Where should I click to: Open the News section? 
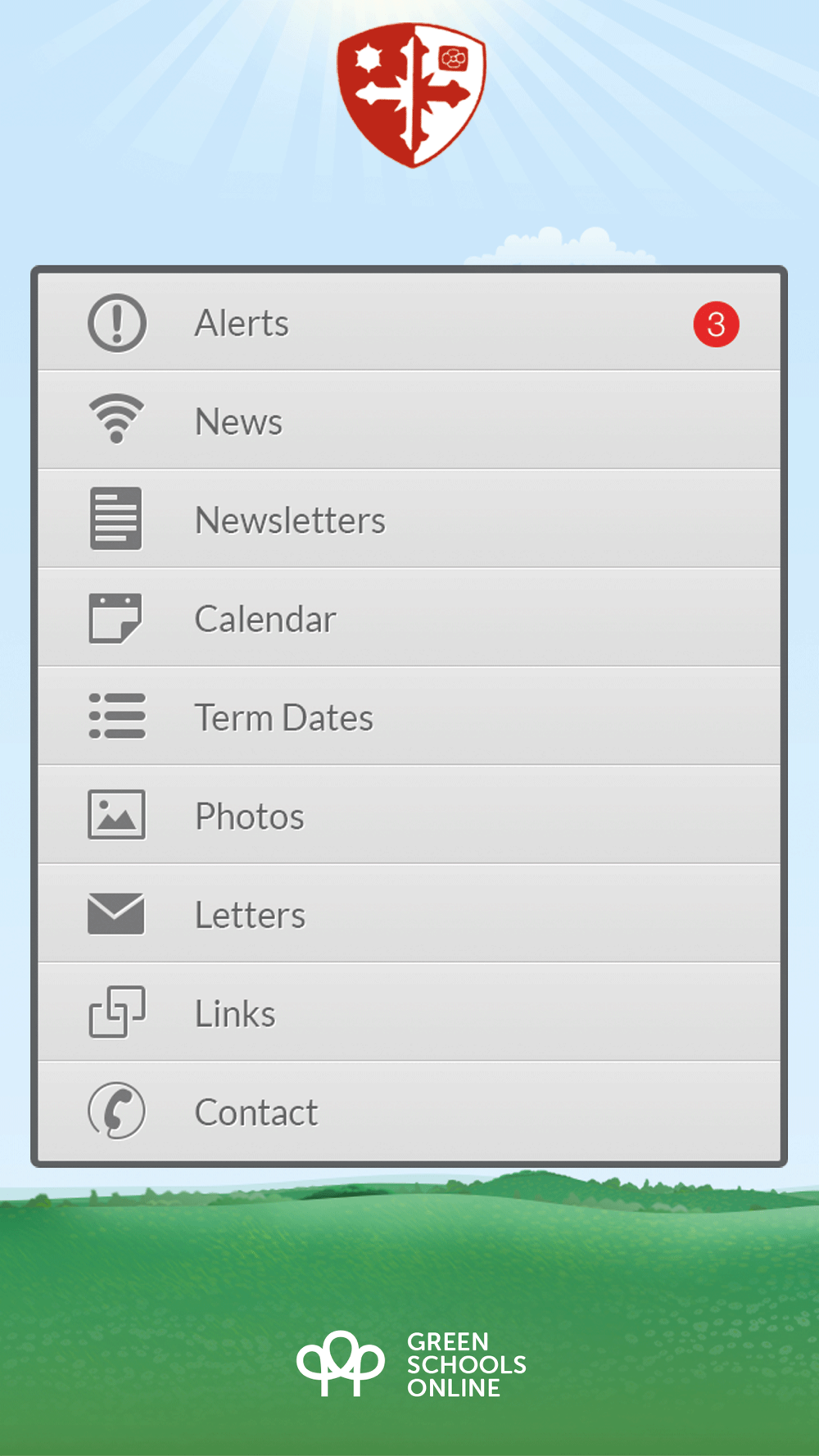pyautogui.click(x=409, y=420)
